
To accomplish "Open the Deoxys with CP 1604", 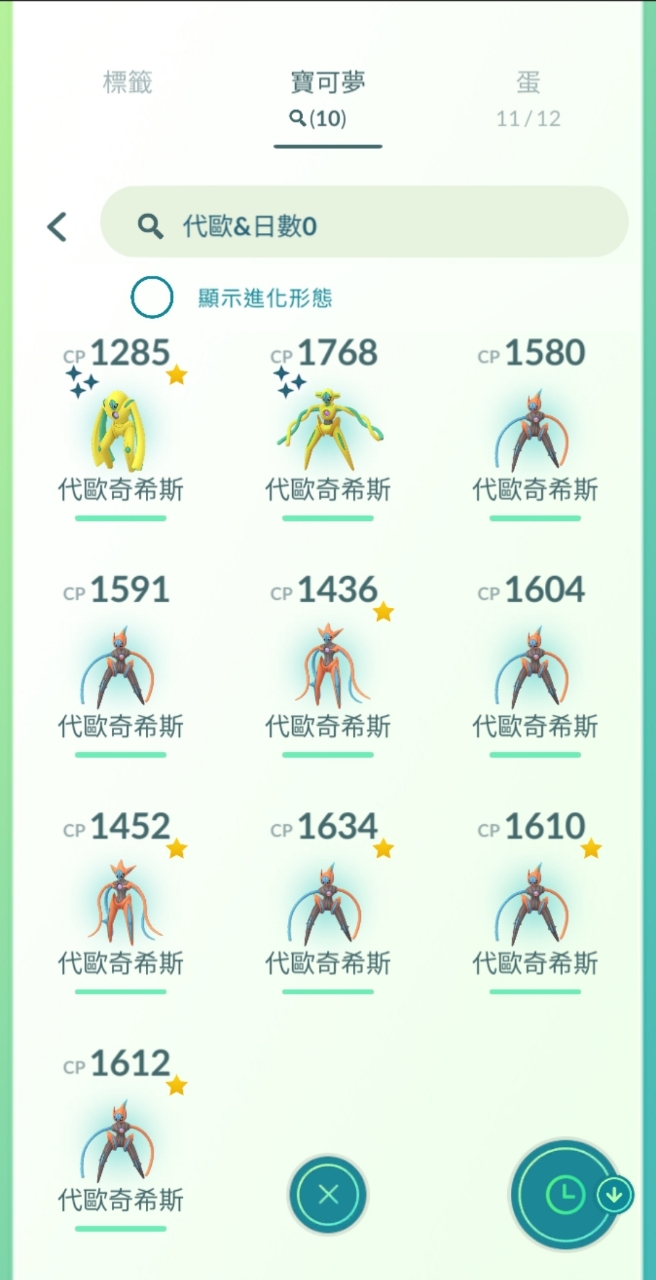I will (535, 666).
